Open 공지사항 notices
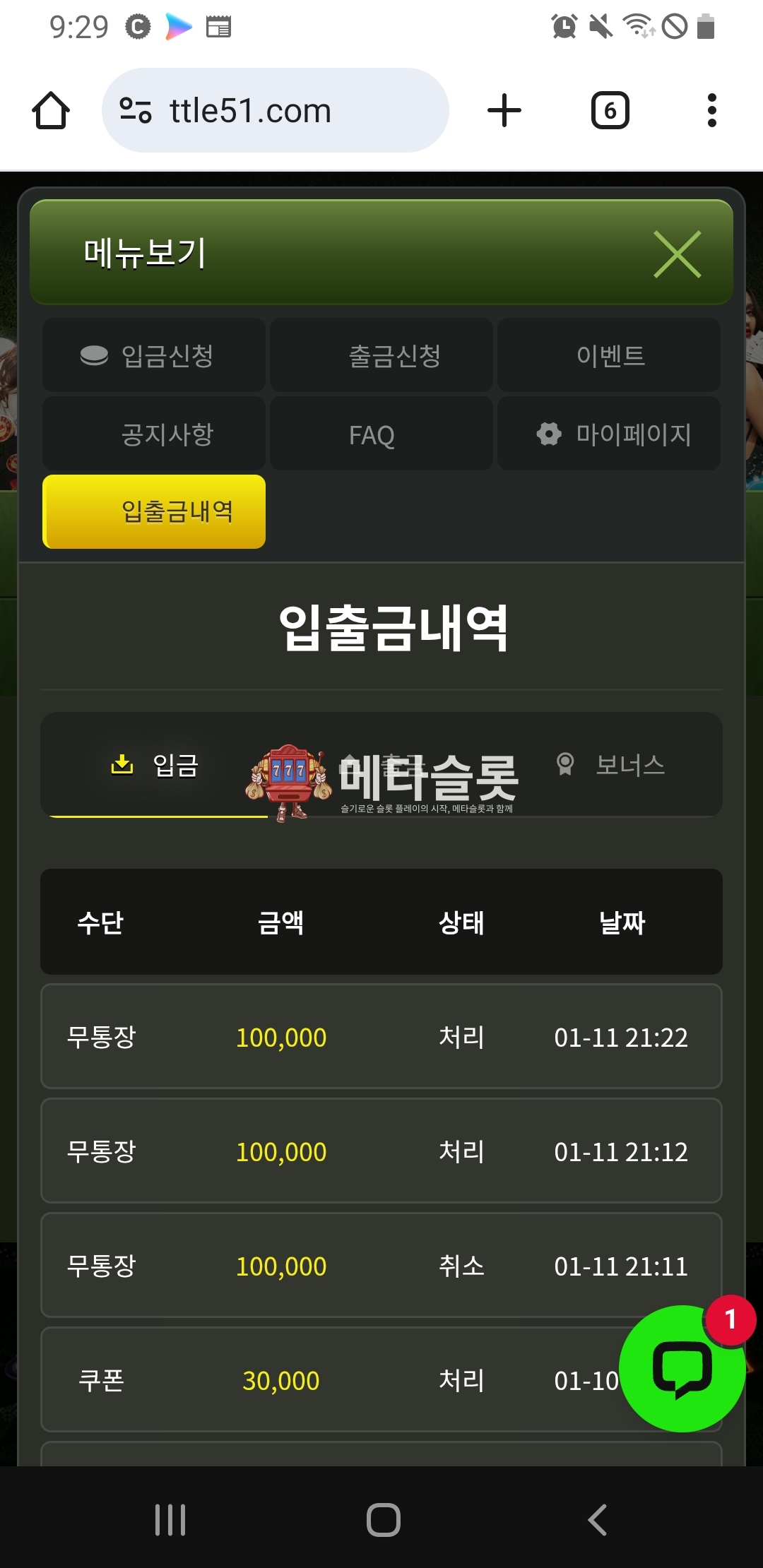This screenshot has width=763, height=1568. [x=154, y=434]
